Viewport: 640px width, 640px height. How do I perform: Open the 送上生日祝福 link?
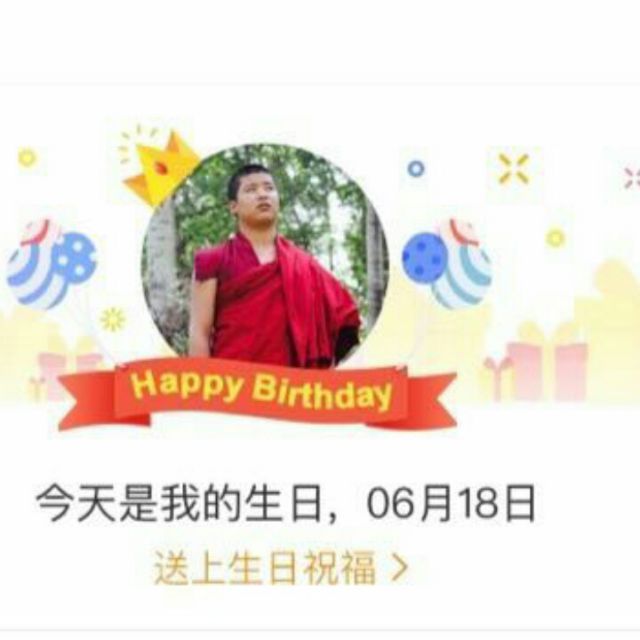pyautogui.click(x=280, y=568)
